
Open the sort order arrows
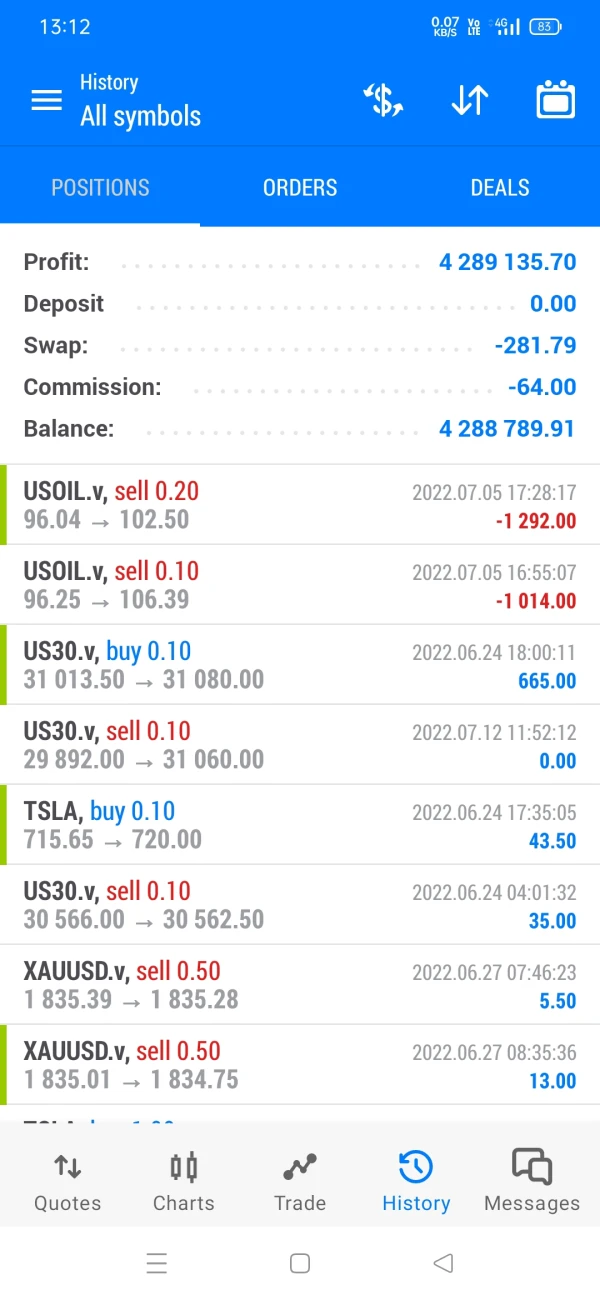pyautogui.click(x=469, y=100)
